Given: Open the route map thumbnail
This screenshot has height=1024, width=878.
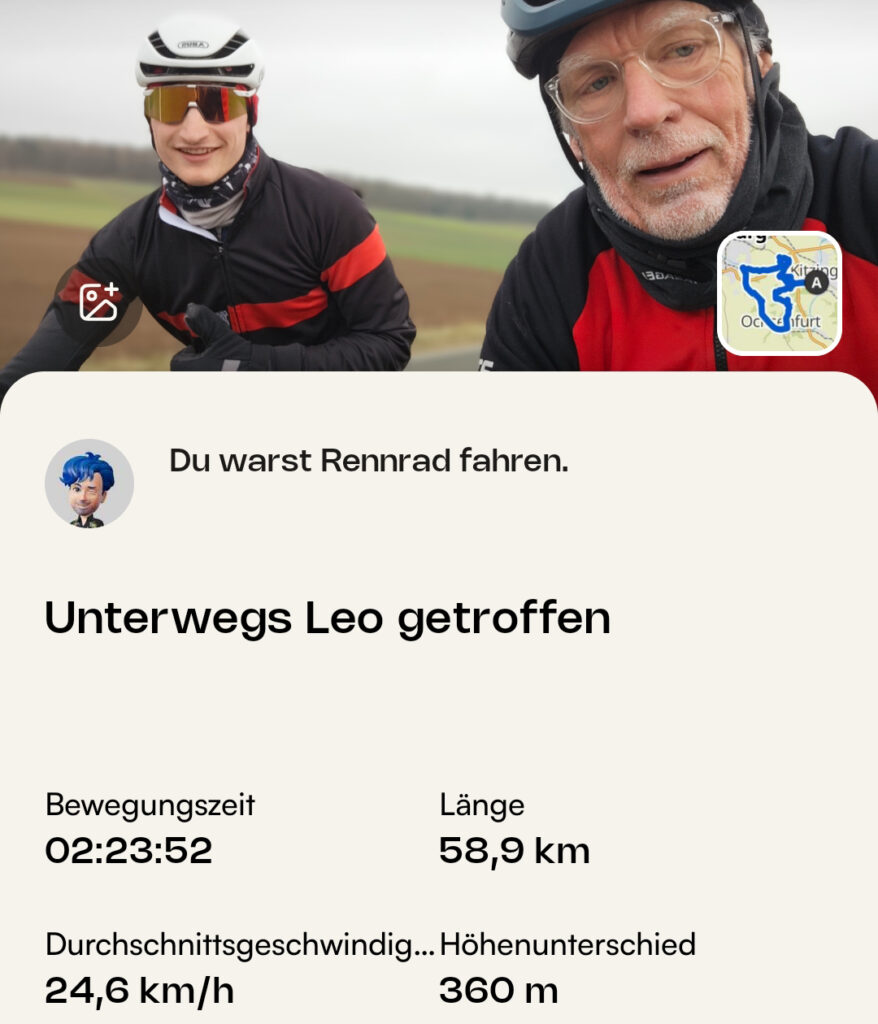Looking at the screenshot, I should 779,293.
